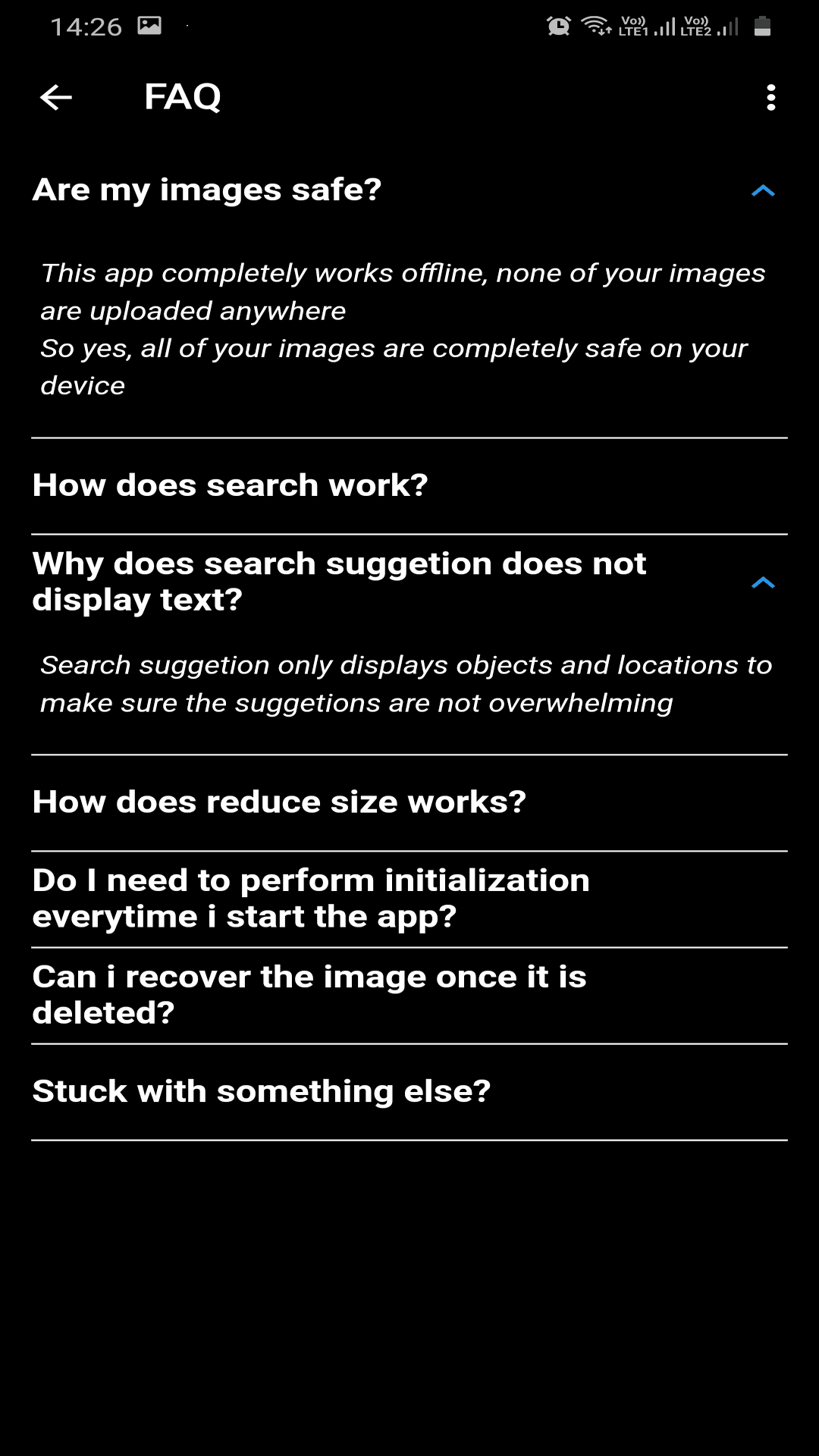Collapse the search suggestion text answer
The height and width of the screenshot is (1456, 819).
tap(763, 582)
